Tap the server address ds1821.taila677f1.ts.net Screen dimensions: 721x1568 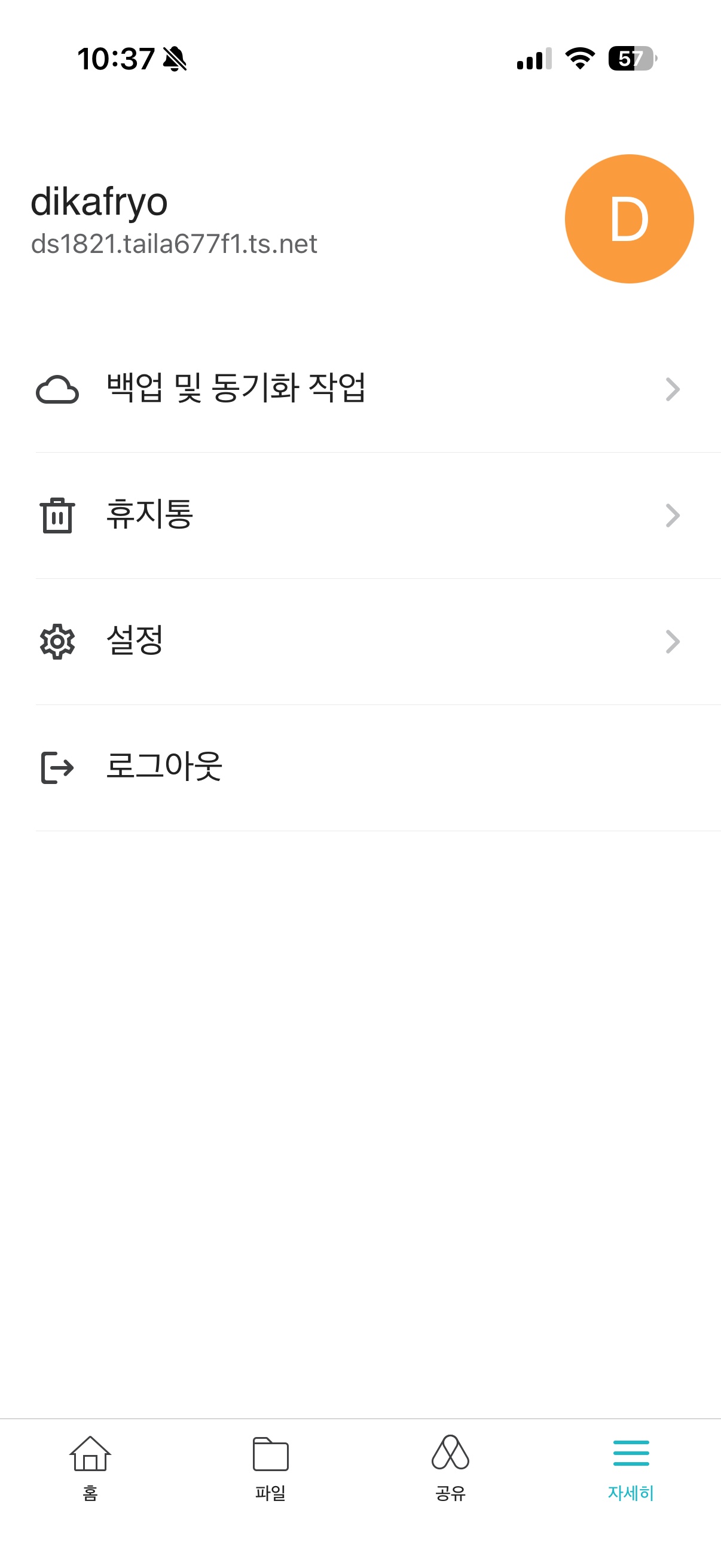click(175, 244)
